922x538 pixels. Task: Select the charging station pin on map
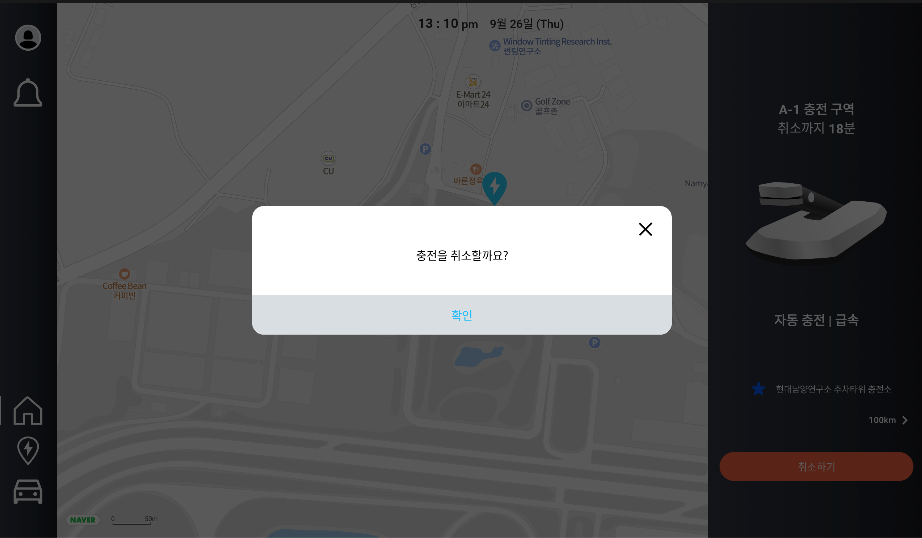point(494,187)
